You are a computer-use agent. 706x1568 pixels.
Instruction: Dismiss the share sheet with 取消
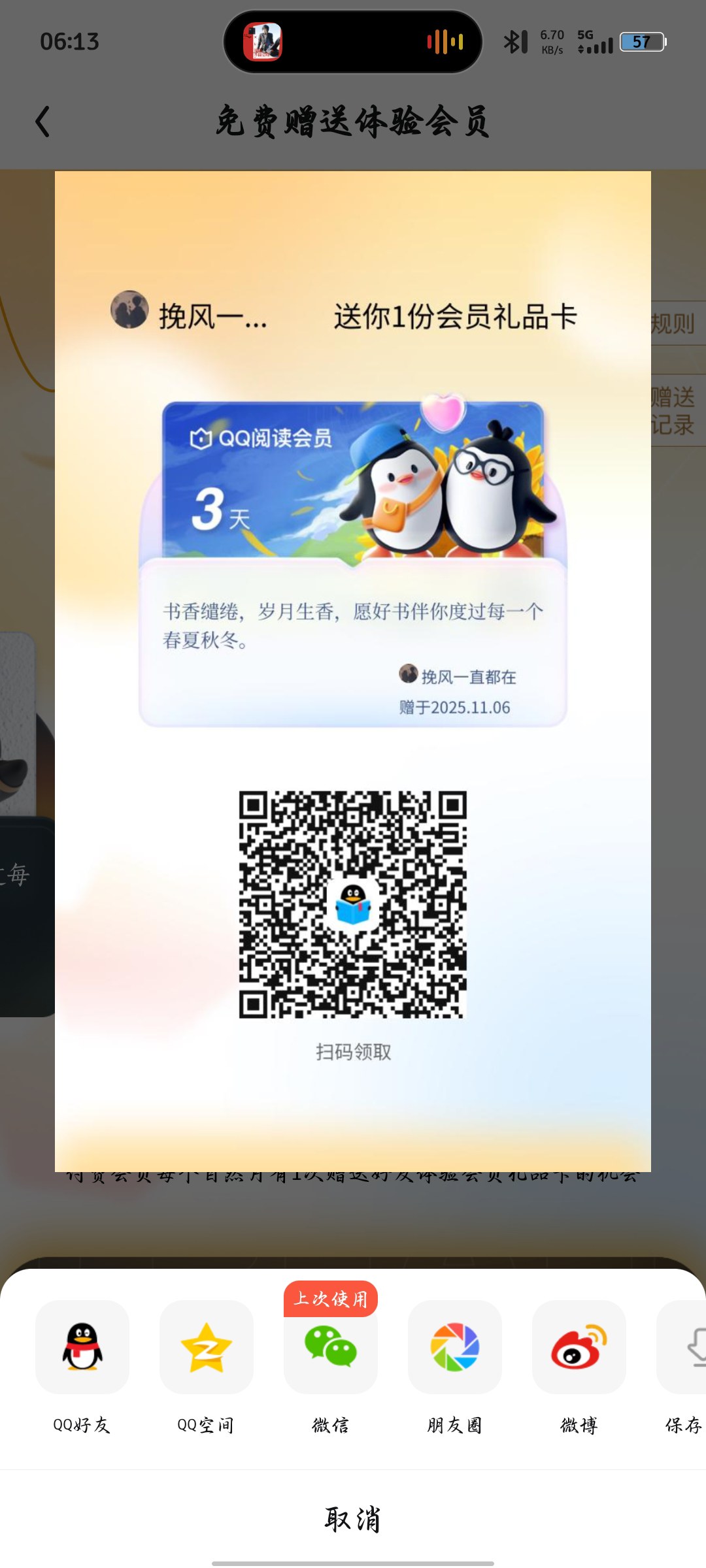[353, 1519]
